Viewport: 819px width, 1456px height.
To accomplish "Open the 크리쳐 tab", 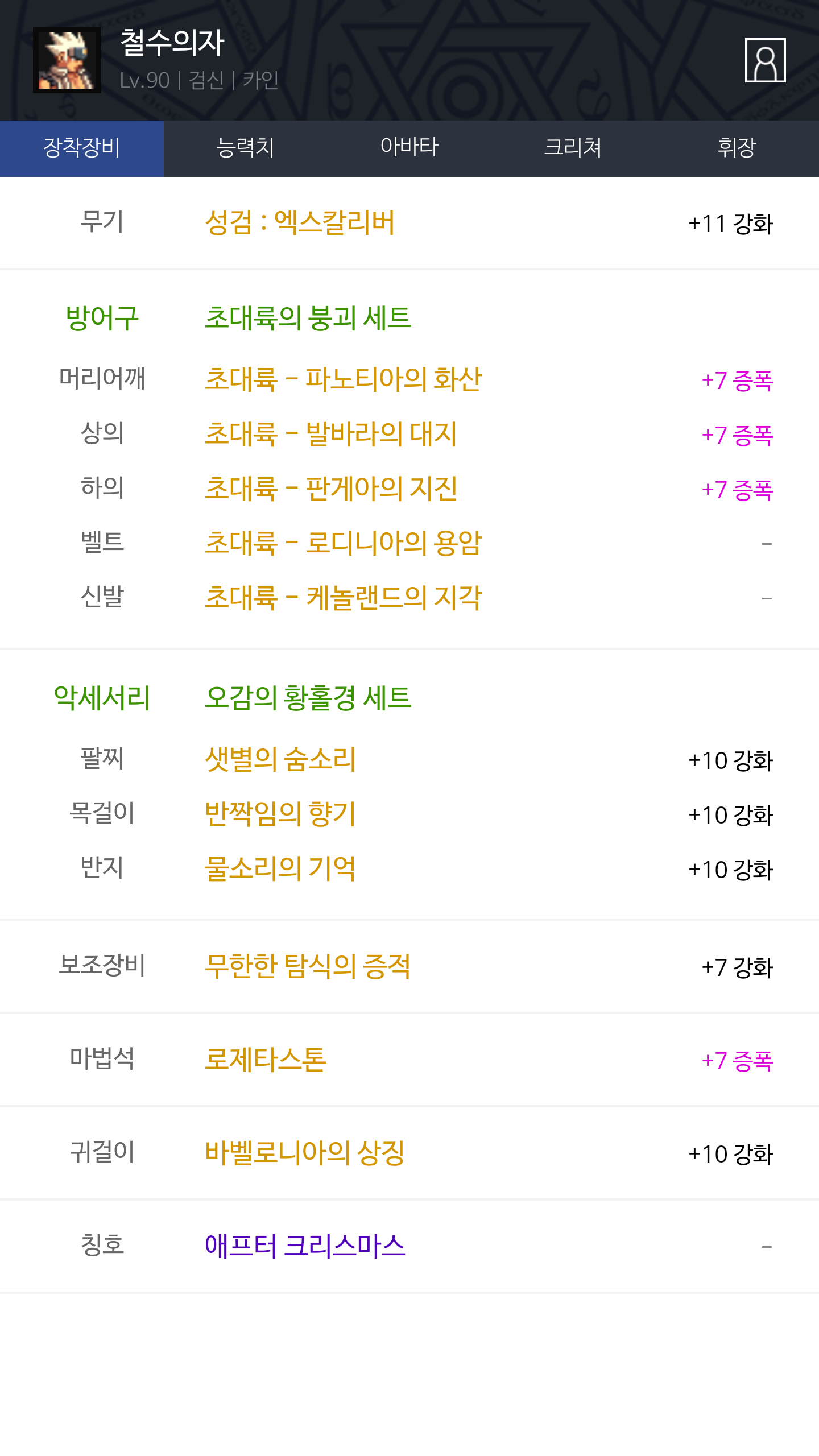I will [x=573, y=148].
